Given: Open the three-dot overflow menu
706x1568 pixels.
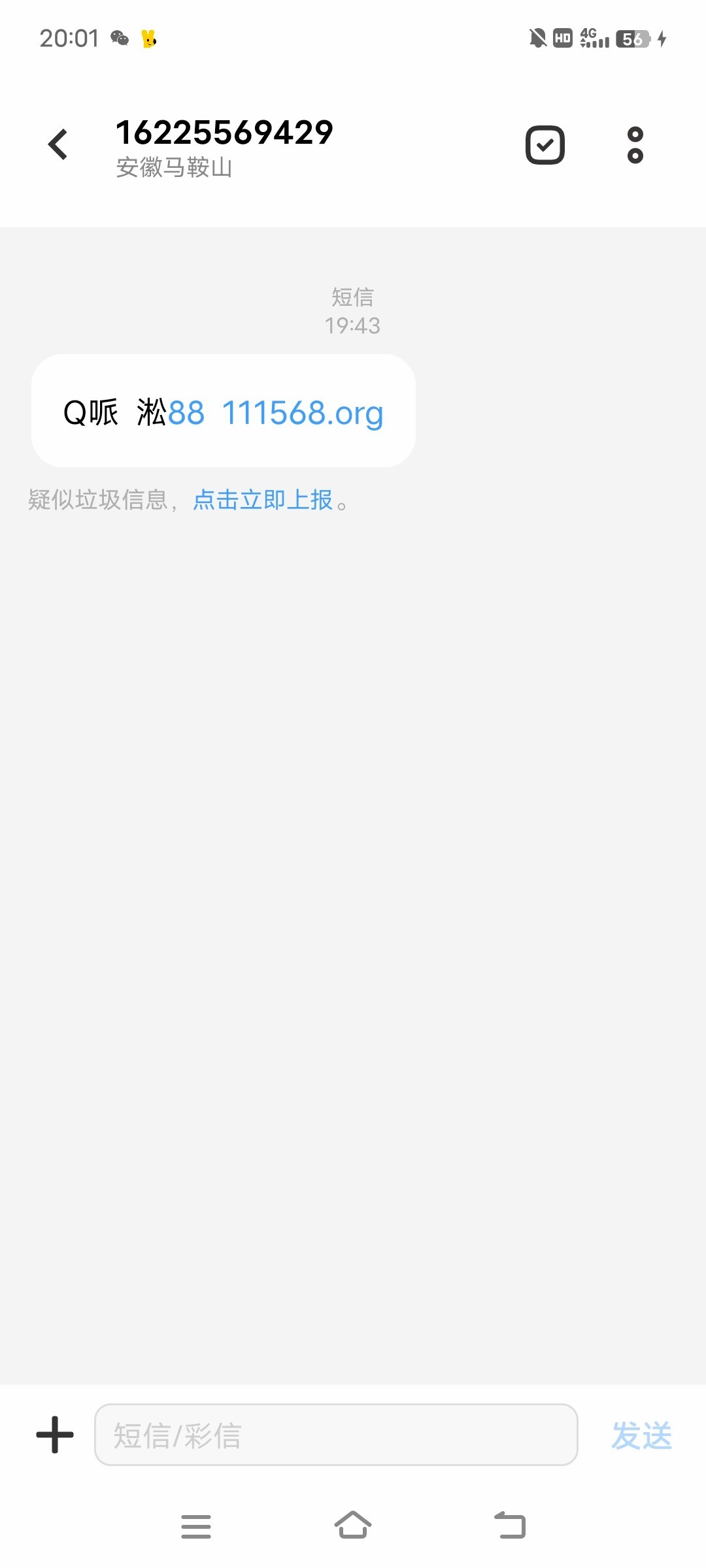Looking at the screenshot, I should click(635, 144).
